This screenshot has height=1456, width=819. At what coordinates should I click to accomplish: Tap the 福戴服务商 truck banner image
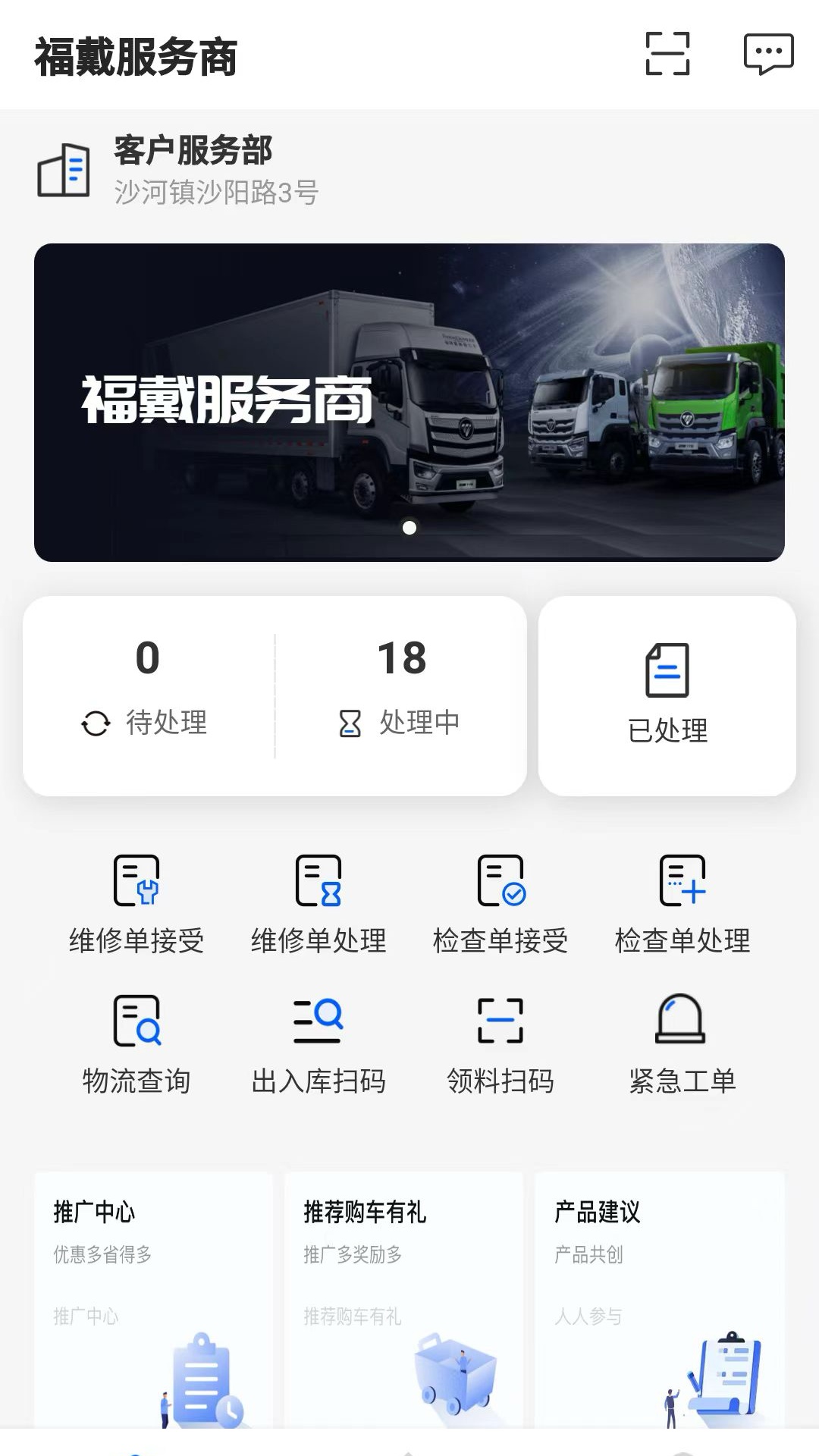point(409,402)
